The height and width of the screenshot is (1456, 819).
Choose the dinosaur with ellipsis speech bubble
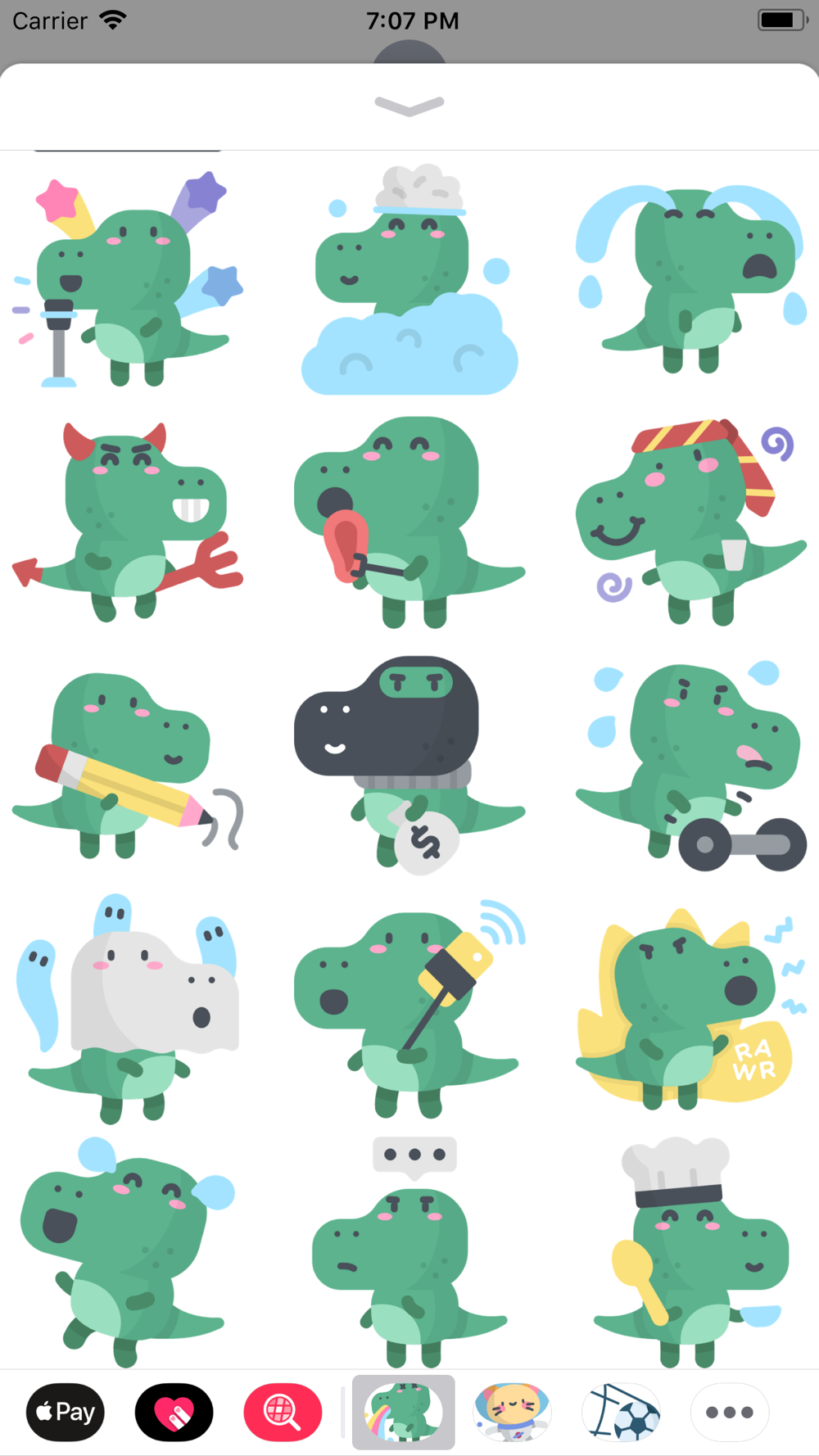409,1251
